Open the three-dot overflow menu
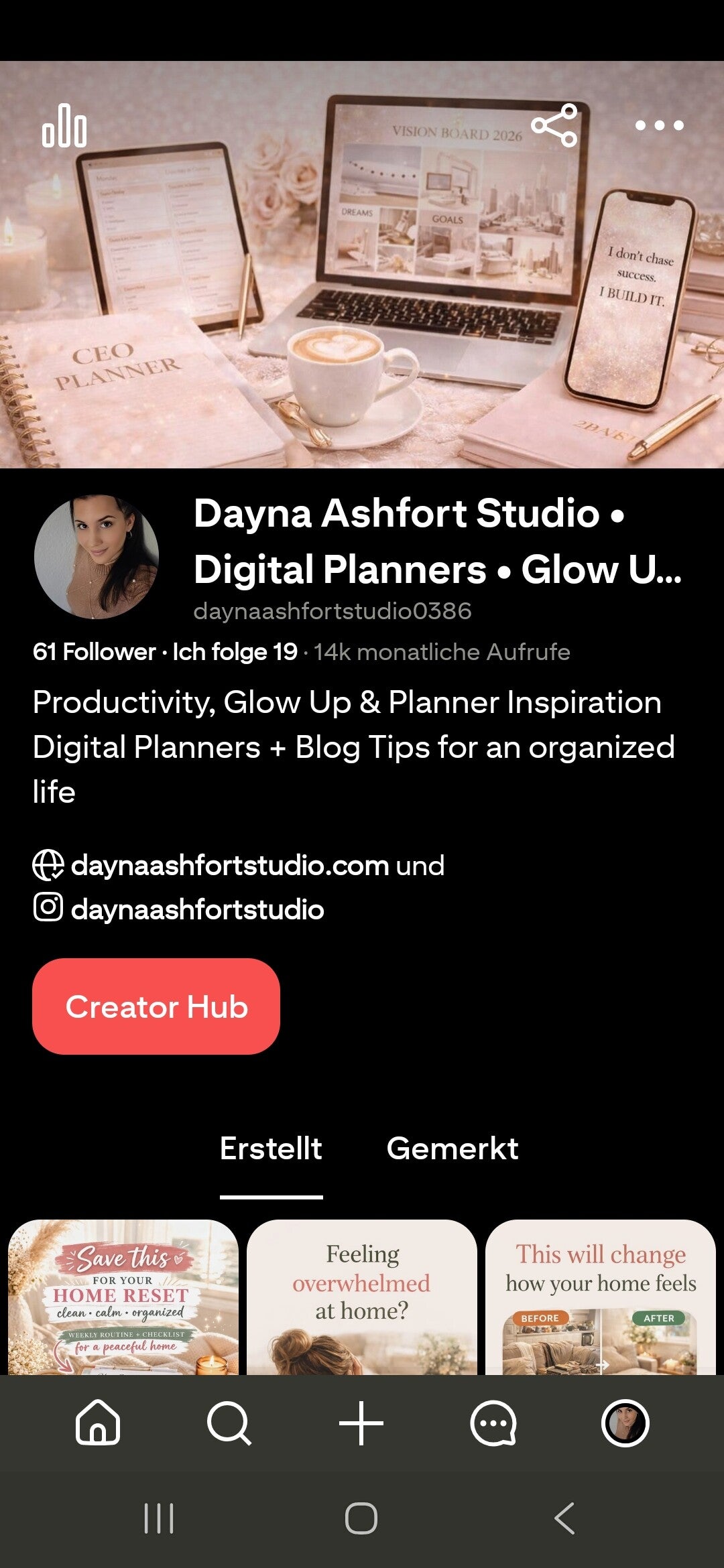Screen dimensions: 724x1568 [x=659, y=125]
